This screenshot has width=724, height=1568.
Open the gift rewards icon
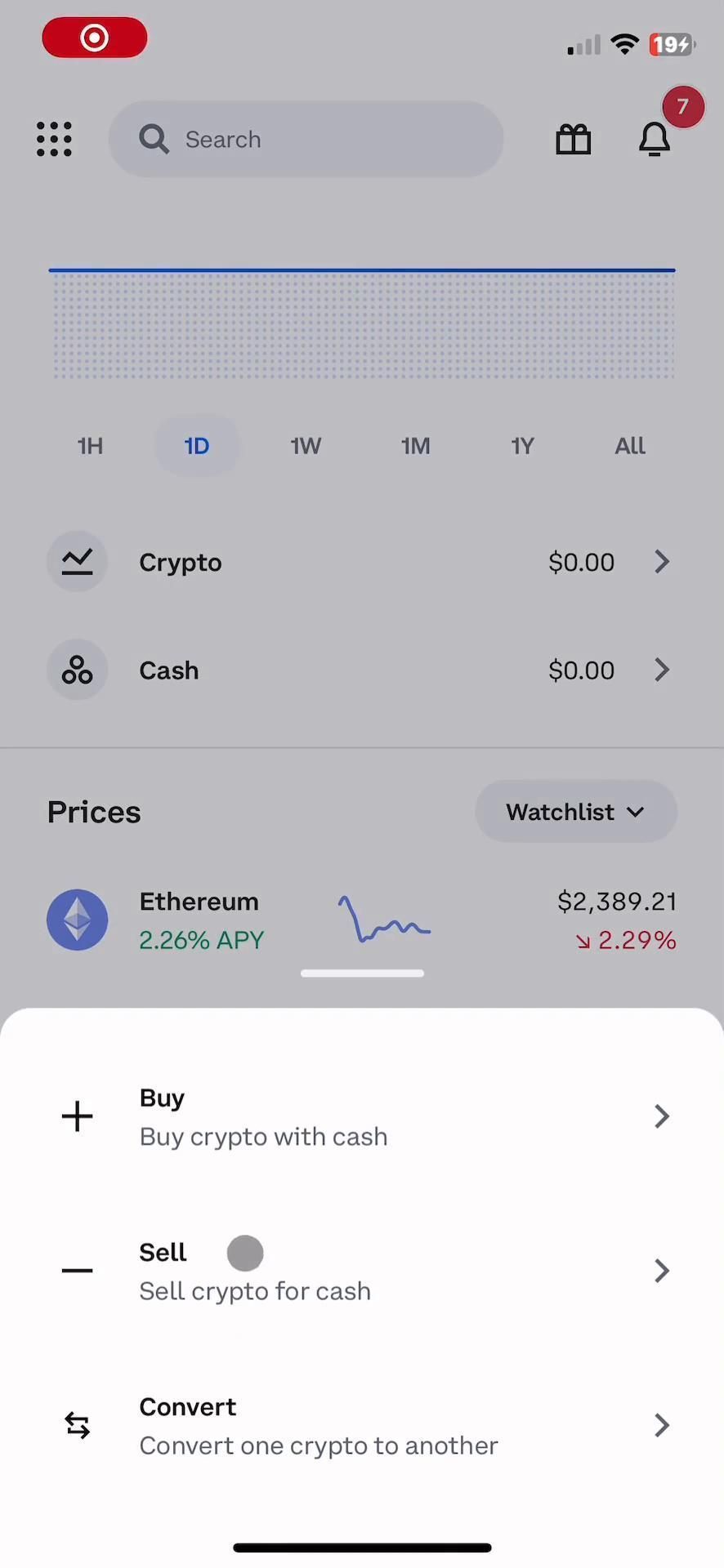tap(574, 140)
